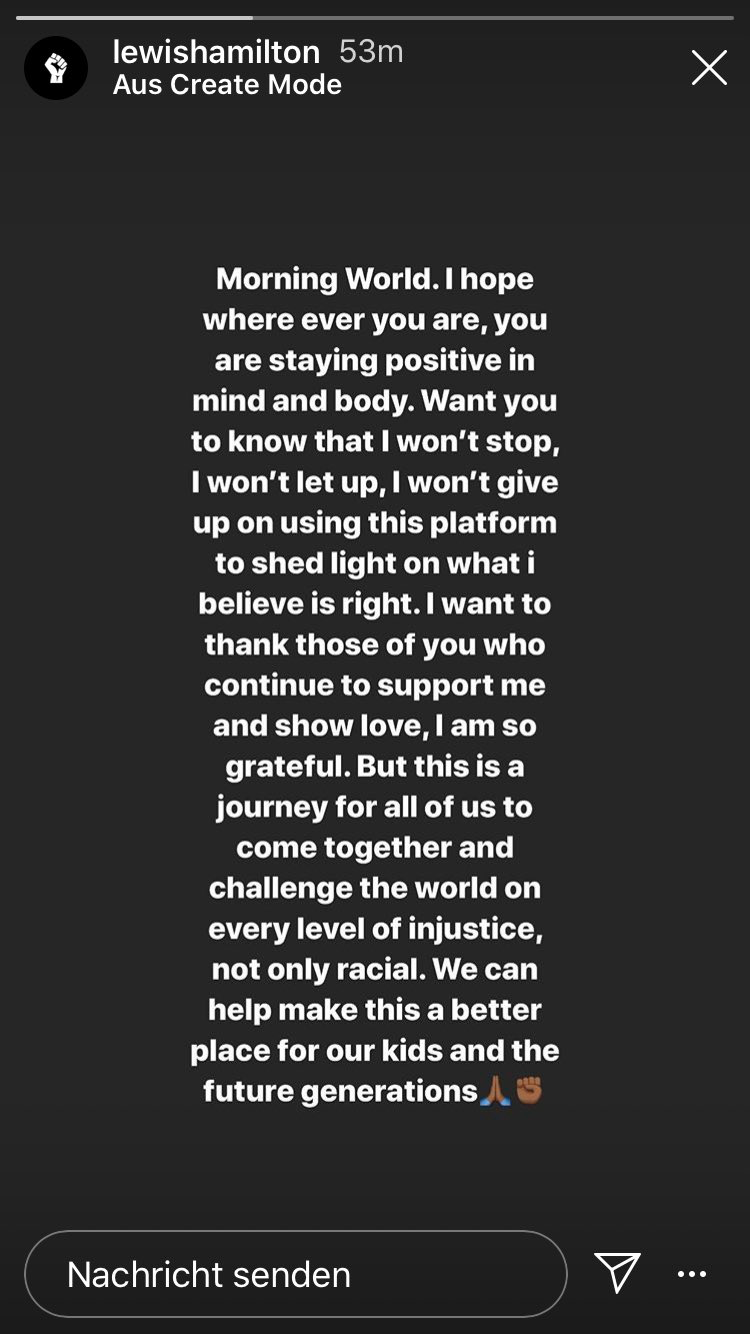Open the Aus Create Mode label
This screenshot has height=1334, width=750.
(x=227, y=85)
